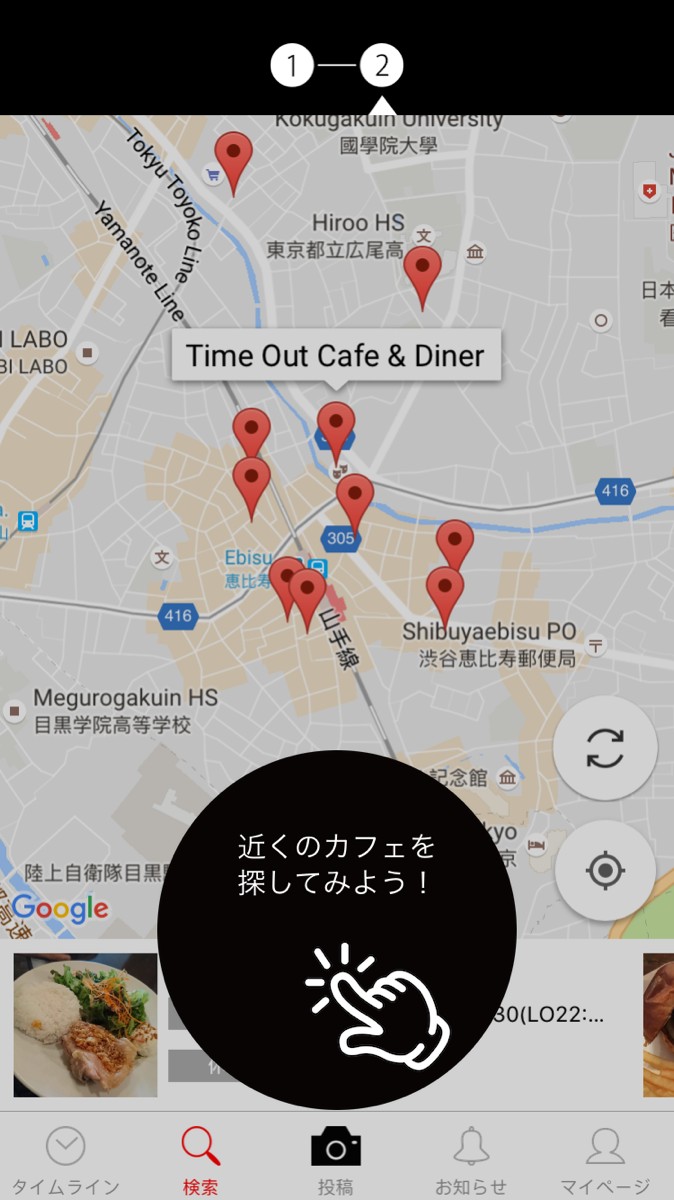Switch to the タイムライン tab
This screenshot has width=674, height=1200.
click(66, 1158)
